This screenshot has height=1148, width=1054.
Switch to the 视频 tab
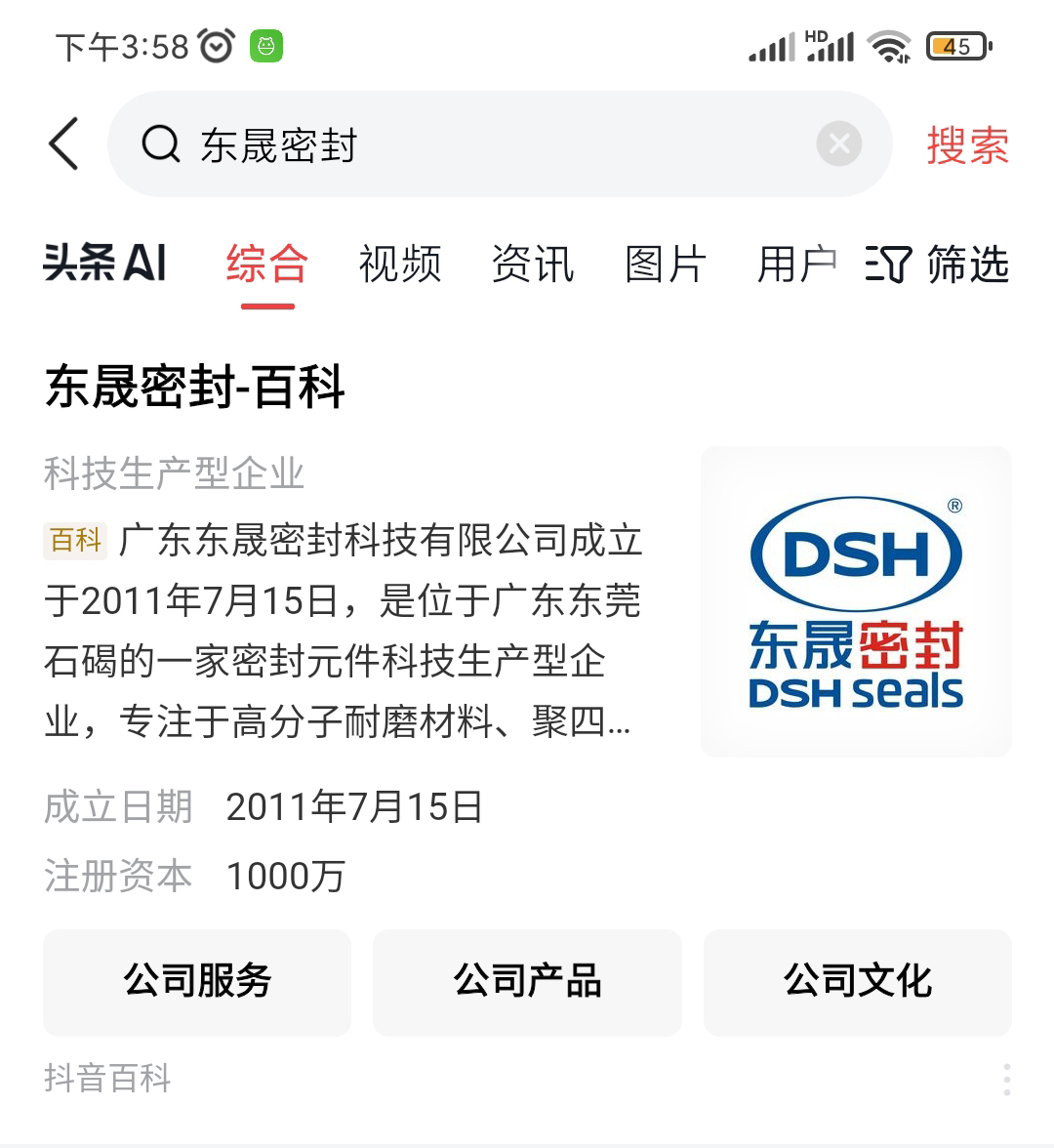pos(401,265)
